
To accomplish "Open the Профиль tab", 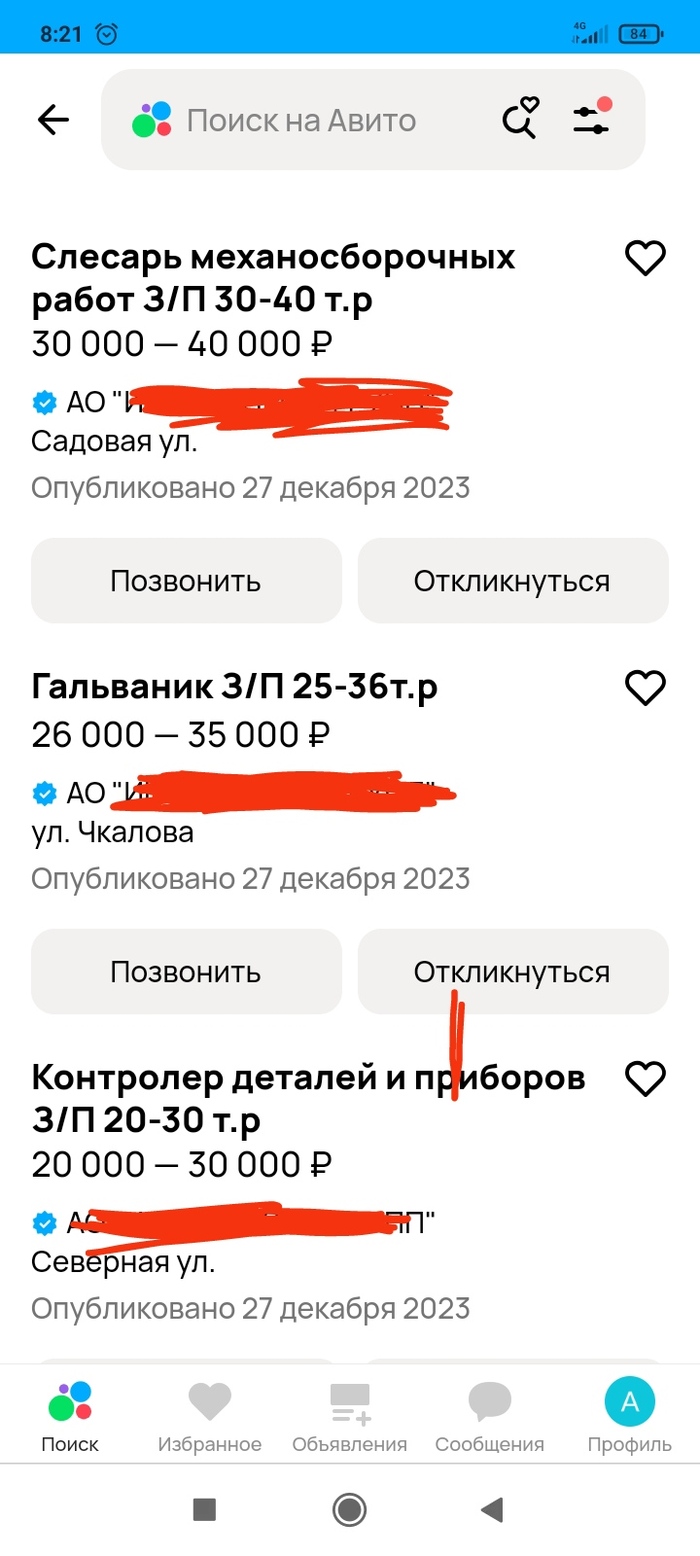I will coord(630,1416).
